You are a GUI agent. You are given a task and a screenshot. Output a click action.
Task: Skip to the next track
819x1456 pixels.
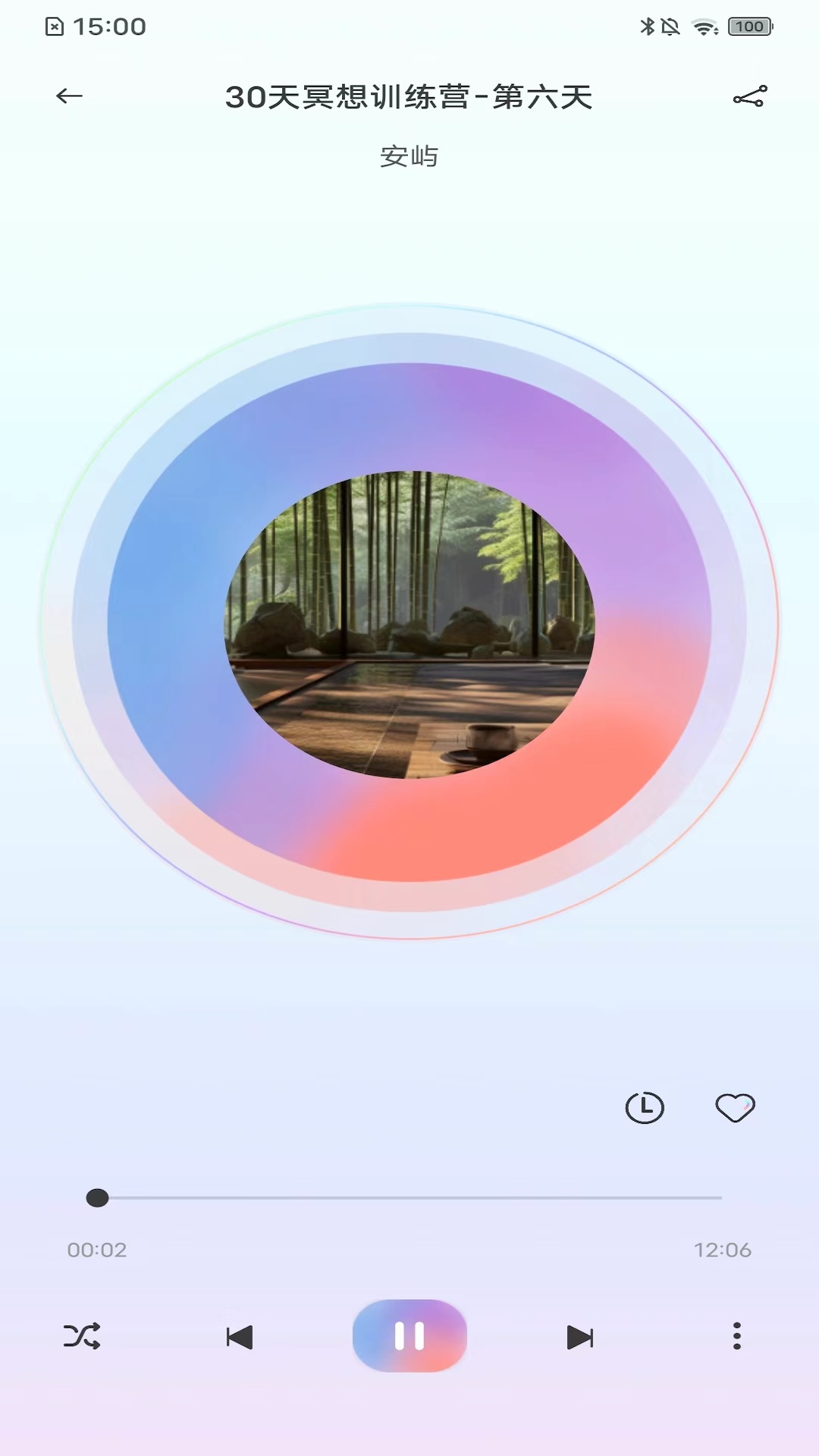pos(580,1337)
